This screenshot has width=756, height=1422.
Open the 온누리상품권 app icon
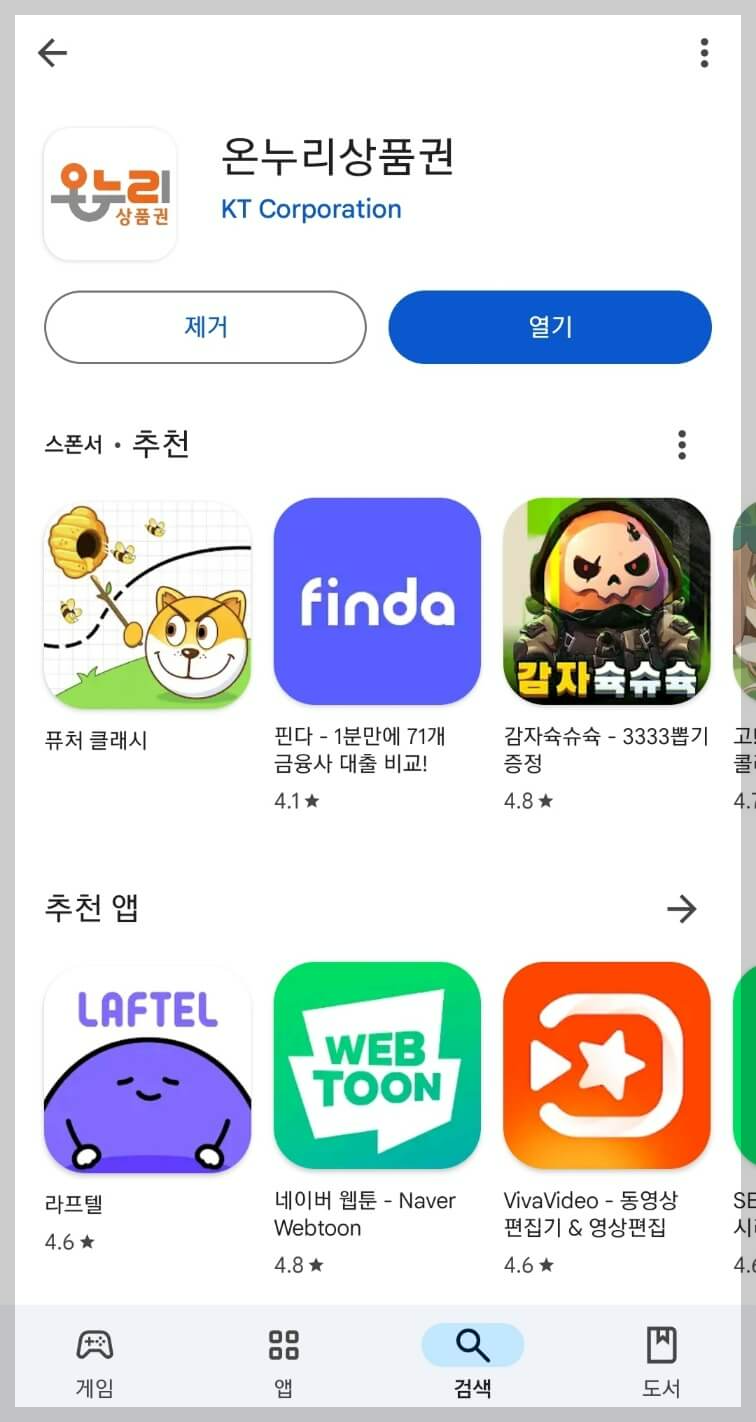tap(110, 193)
